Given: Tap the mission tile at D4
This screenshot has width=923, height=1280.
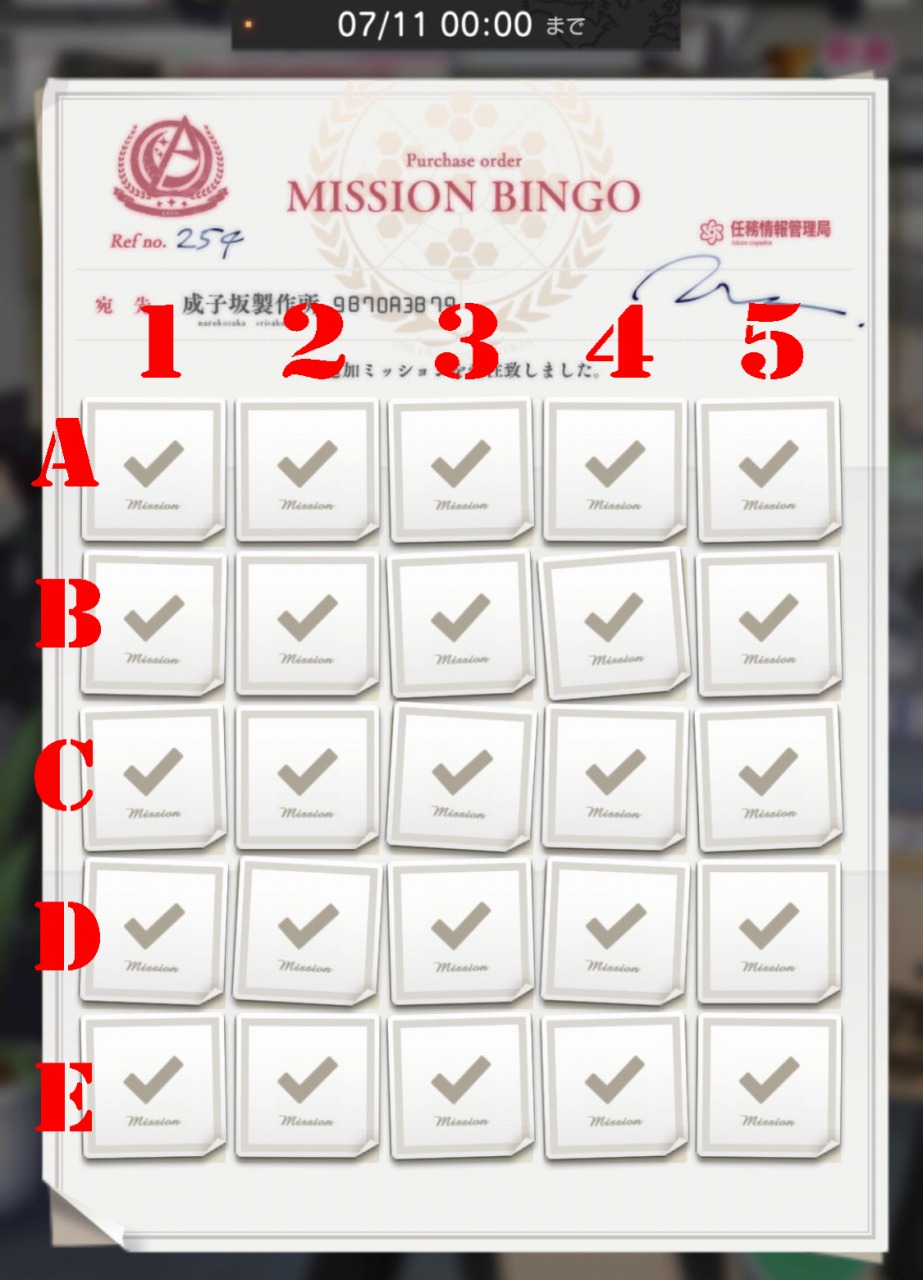Looking at the screenshot, I should (x=614, y=932).
